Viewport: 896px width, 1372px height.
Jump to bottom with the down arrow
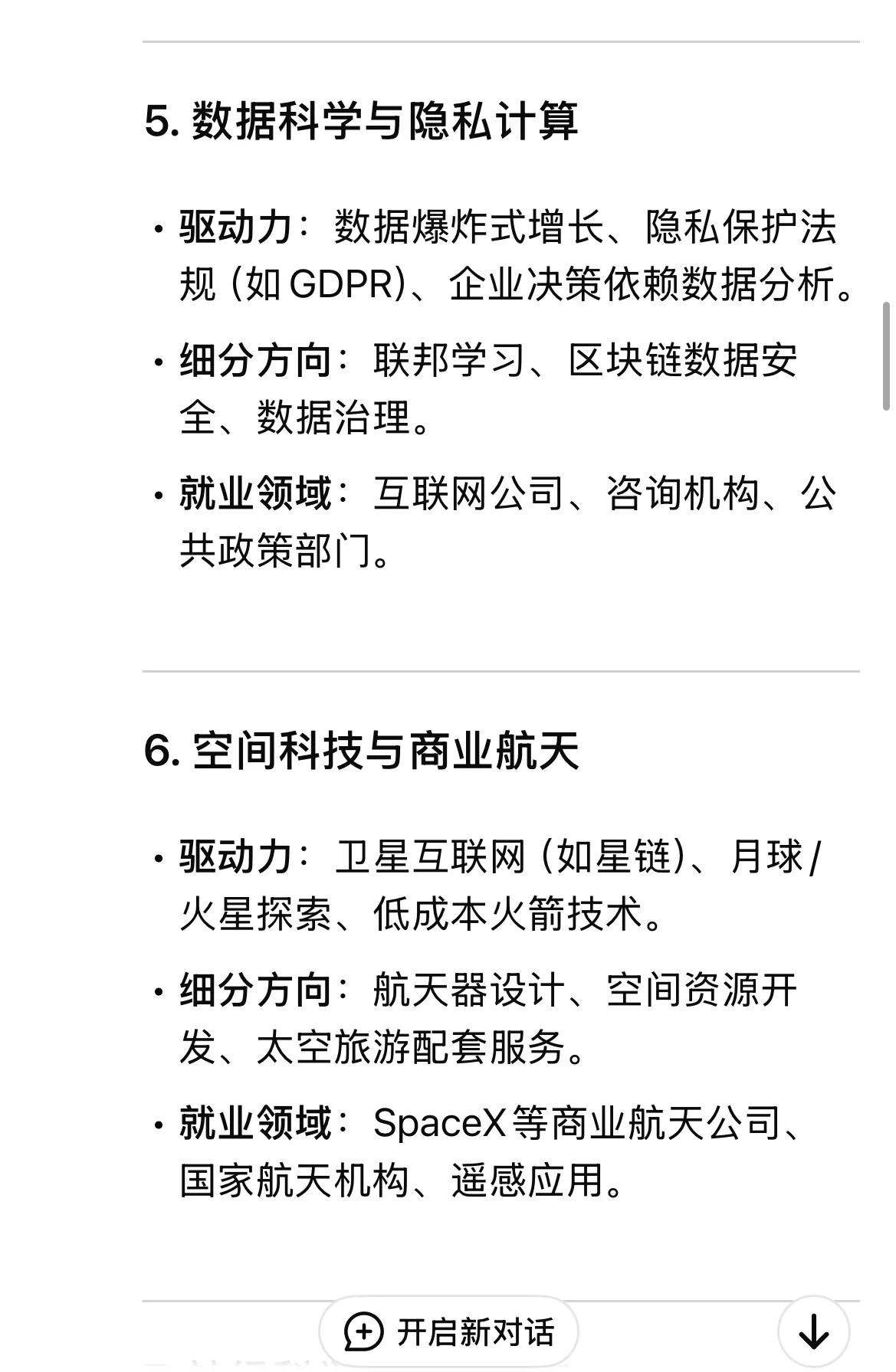[813, 1332]
